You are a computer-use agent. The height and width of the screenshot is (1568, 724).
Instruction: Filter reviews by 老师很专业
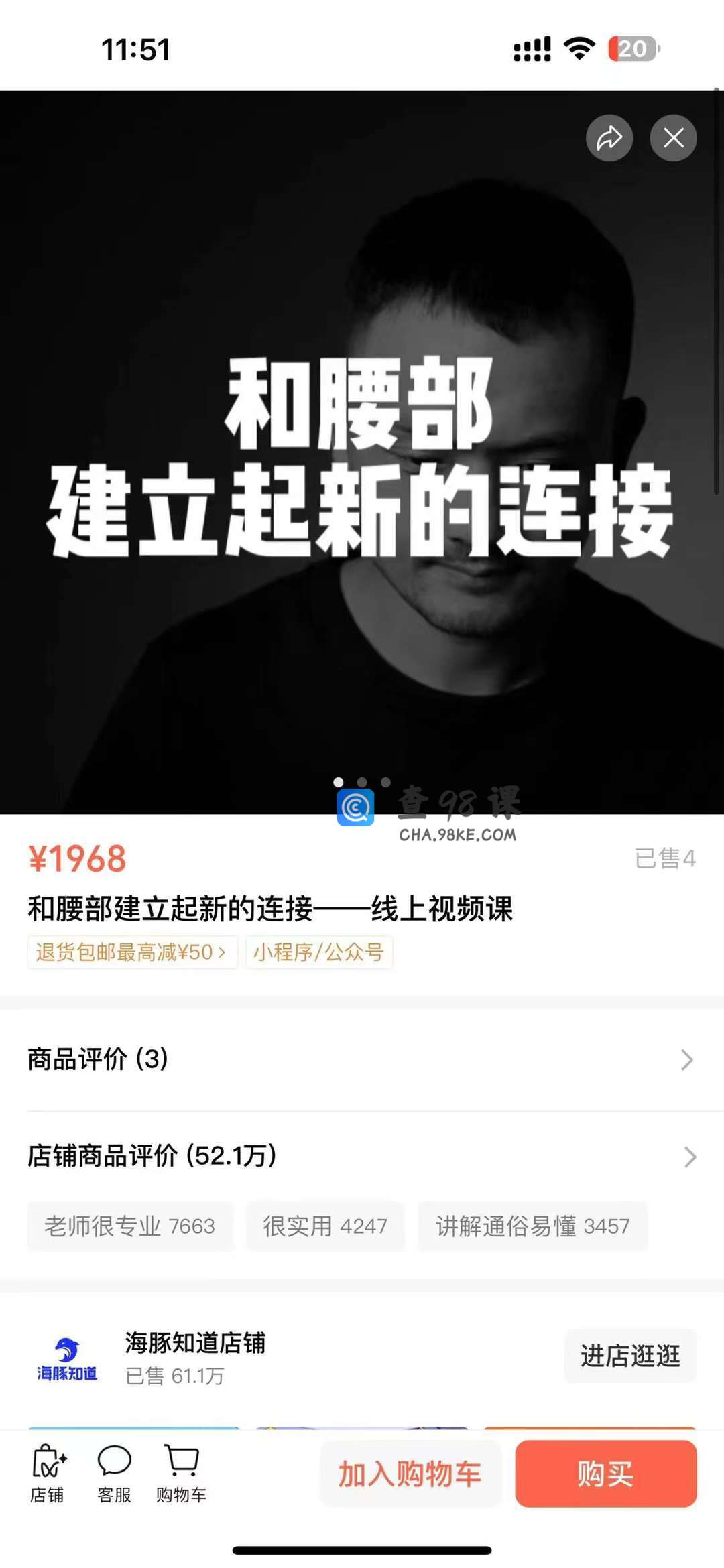pos(130,1226)
